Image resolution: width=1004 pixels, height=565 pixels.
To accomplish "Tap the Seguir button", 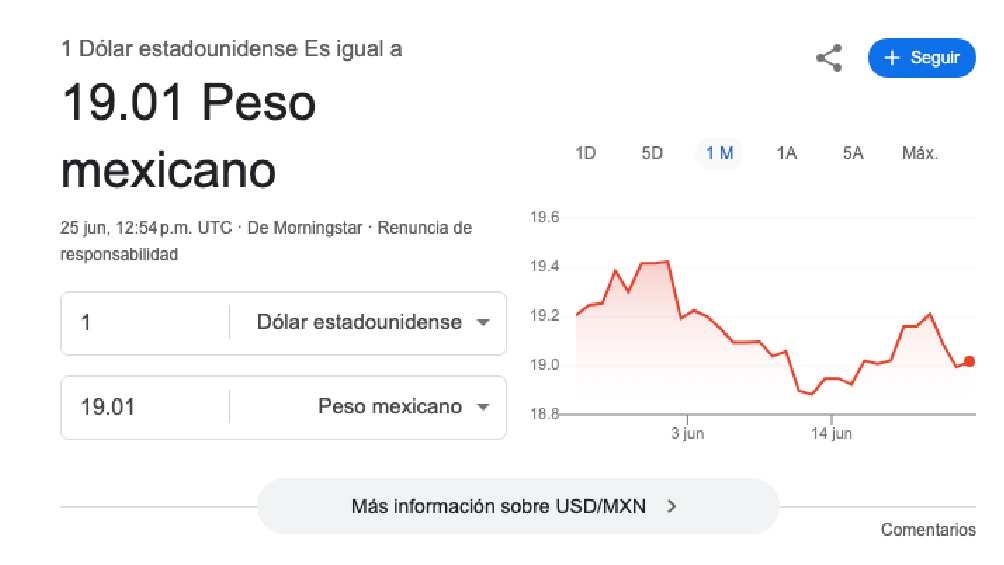I will (x=921, y=58).
